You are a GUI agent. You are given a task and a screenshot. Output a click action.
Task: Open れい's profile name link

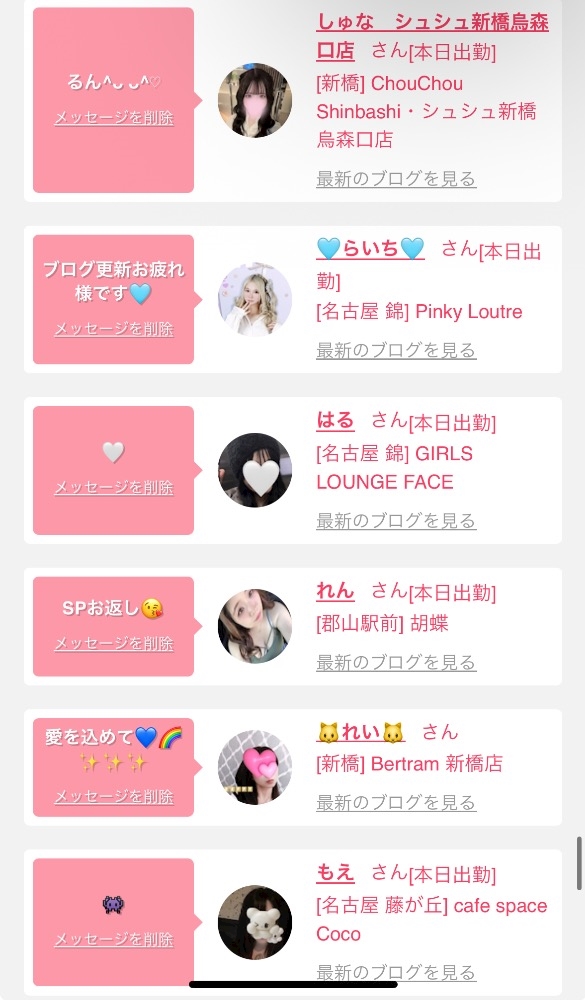pos(361,732)
